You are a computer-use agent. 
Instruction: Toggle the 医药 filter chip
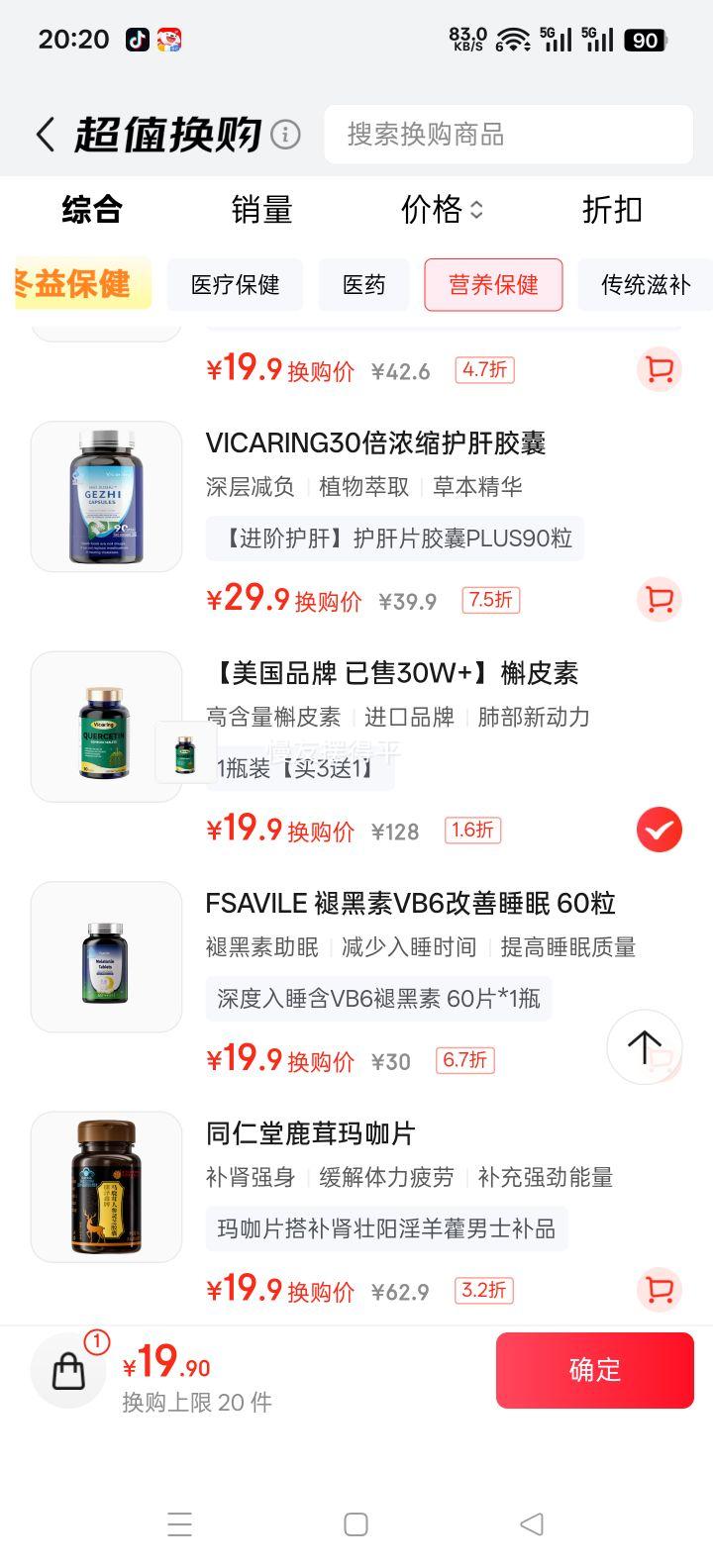point(363,285)
